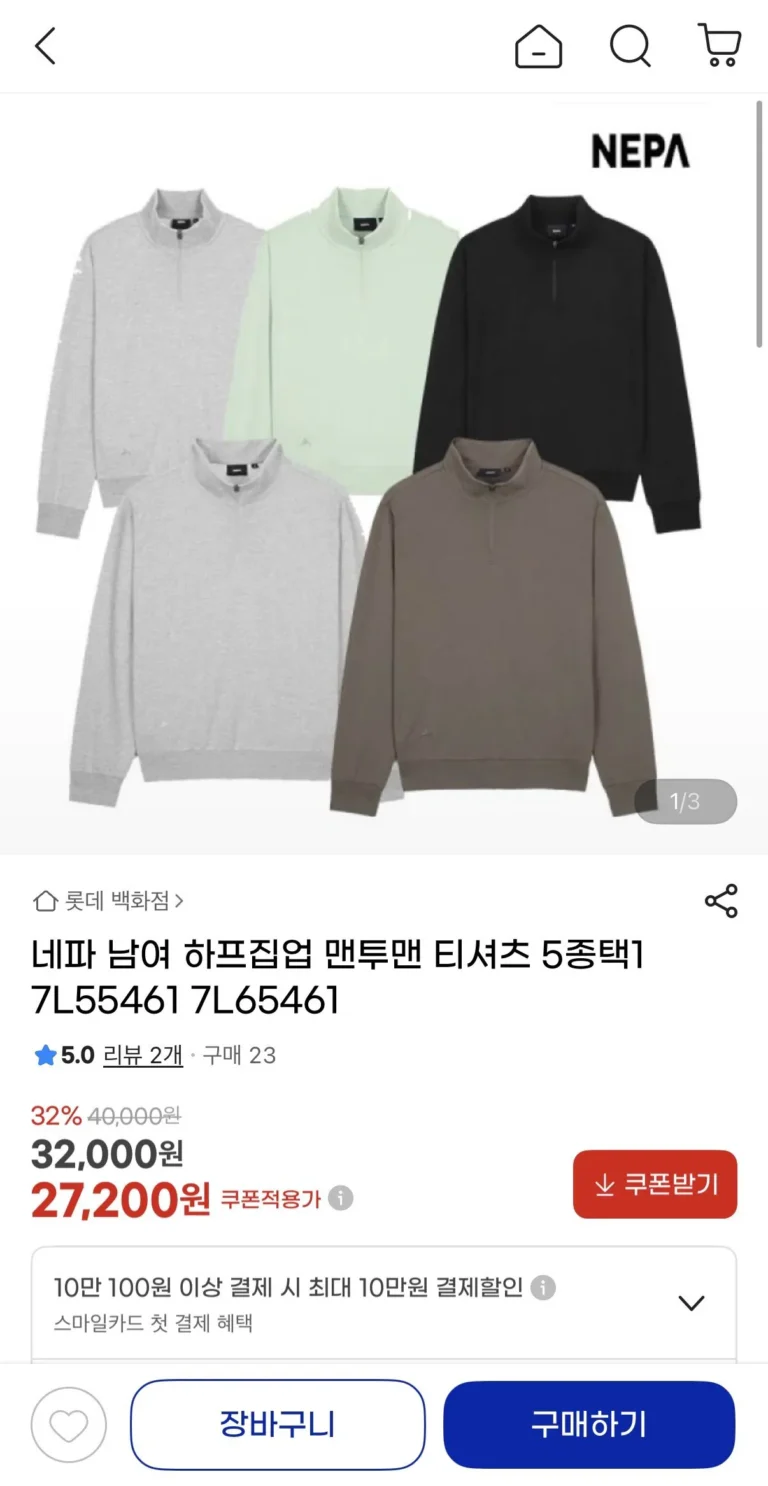The width and height of the screenshot is (768, 1486).
Task: Buy now with 구매하기
Action: pyautogui.click(x=589, y=1425)
